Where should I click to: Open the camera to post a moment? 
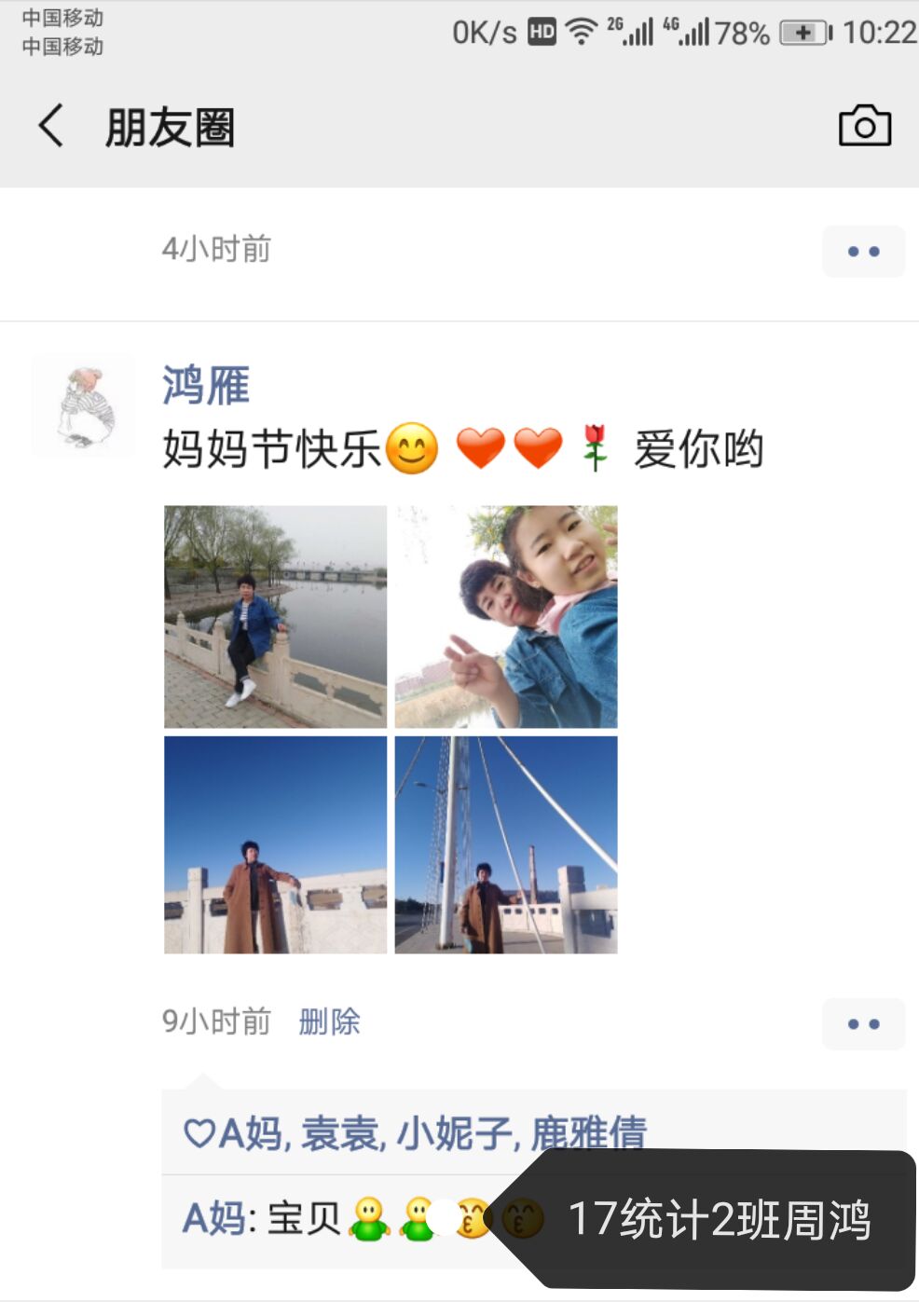coord(864,126)
